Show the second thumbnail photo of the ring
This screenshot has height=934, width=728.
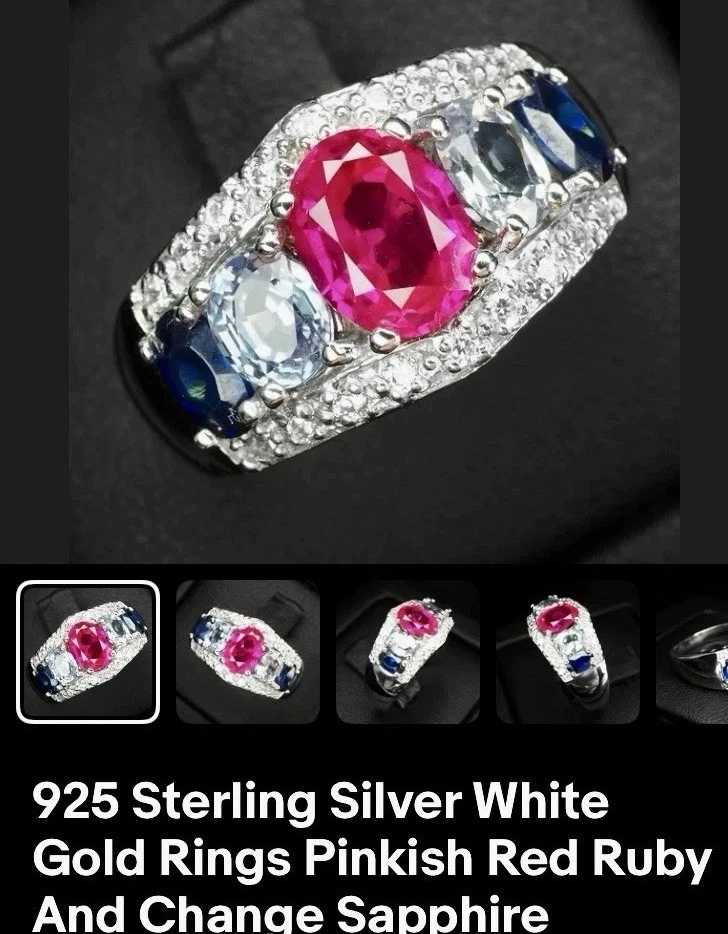[247, 651]
